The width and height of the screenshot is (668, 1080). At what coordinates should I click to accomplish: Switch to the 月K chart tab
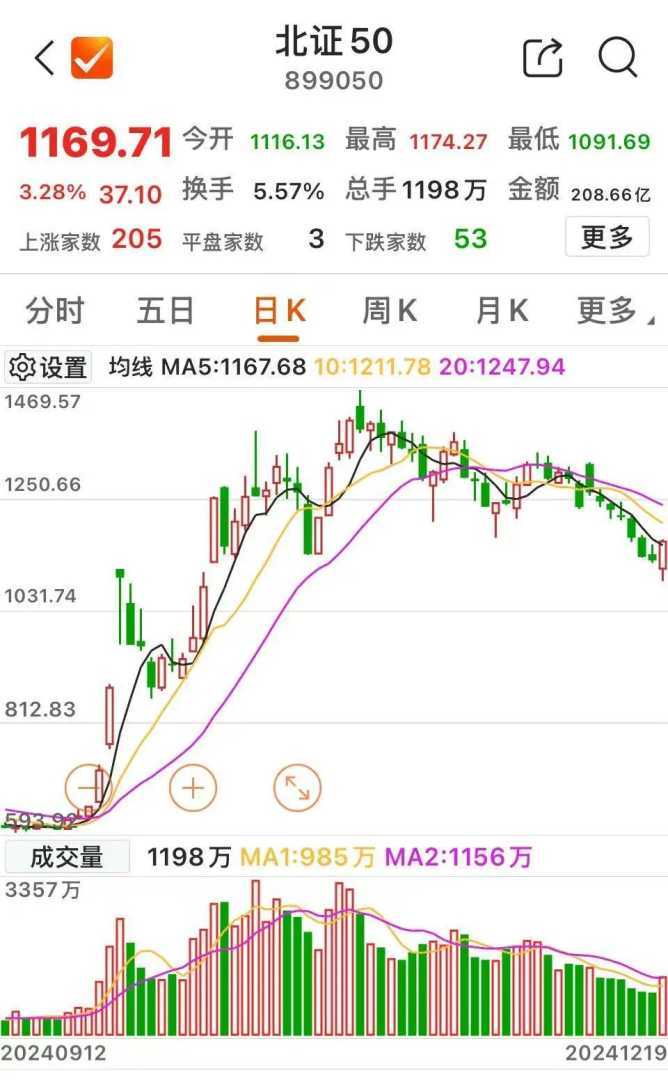pos(501,311)
